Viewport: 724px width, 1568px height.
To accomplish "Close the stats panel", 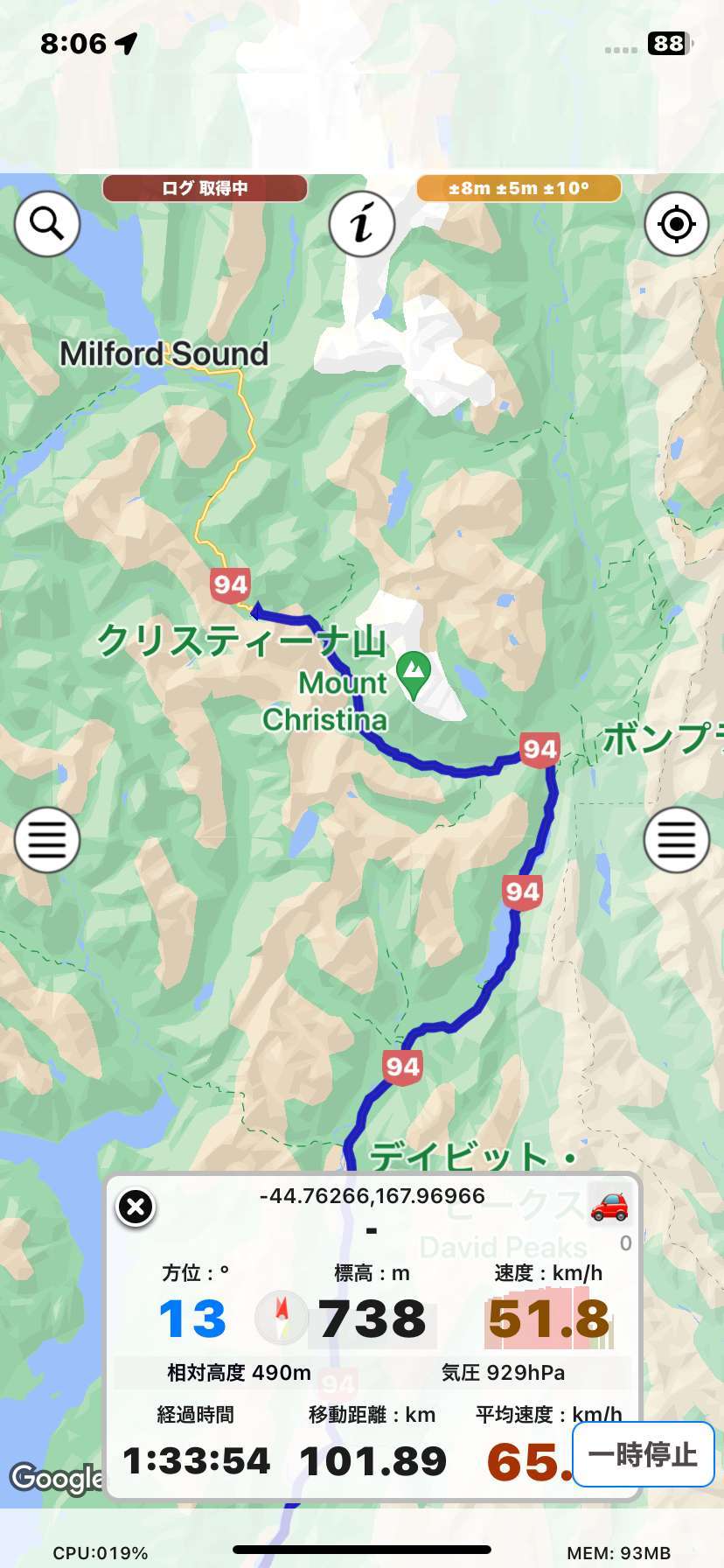I will 136,1207.
